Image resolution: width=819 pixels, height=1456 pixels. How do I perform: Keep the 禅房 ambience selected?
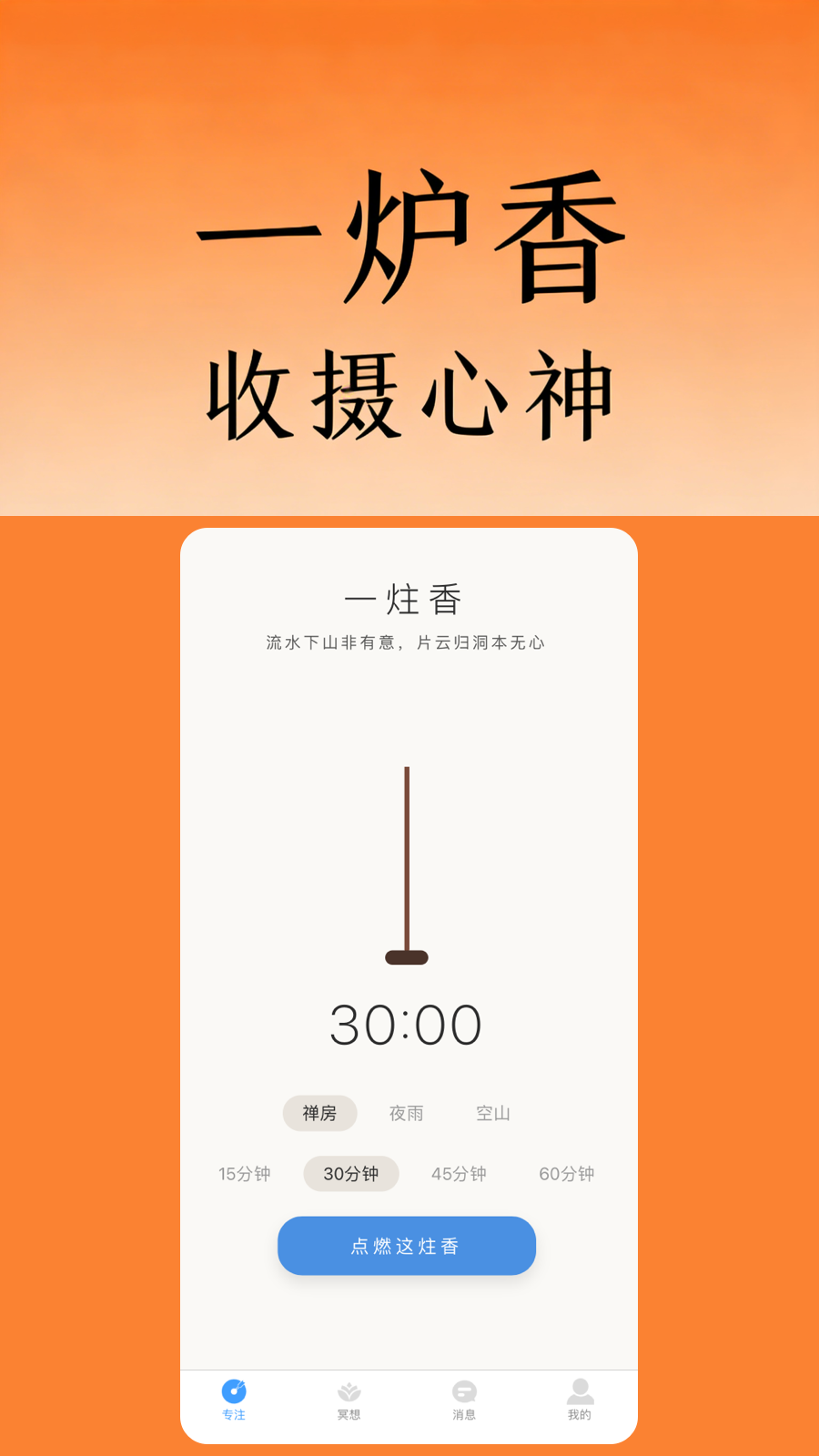319,1113
